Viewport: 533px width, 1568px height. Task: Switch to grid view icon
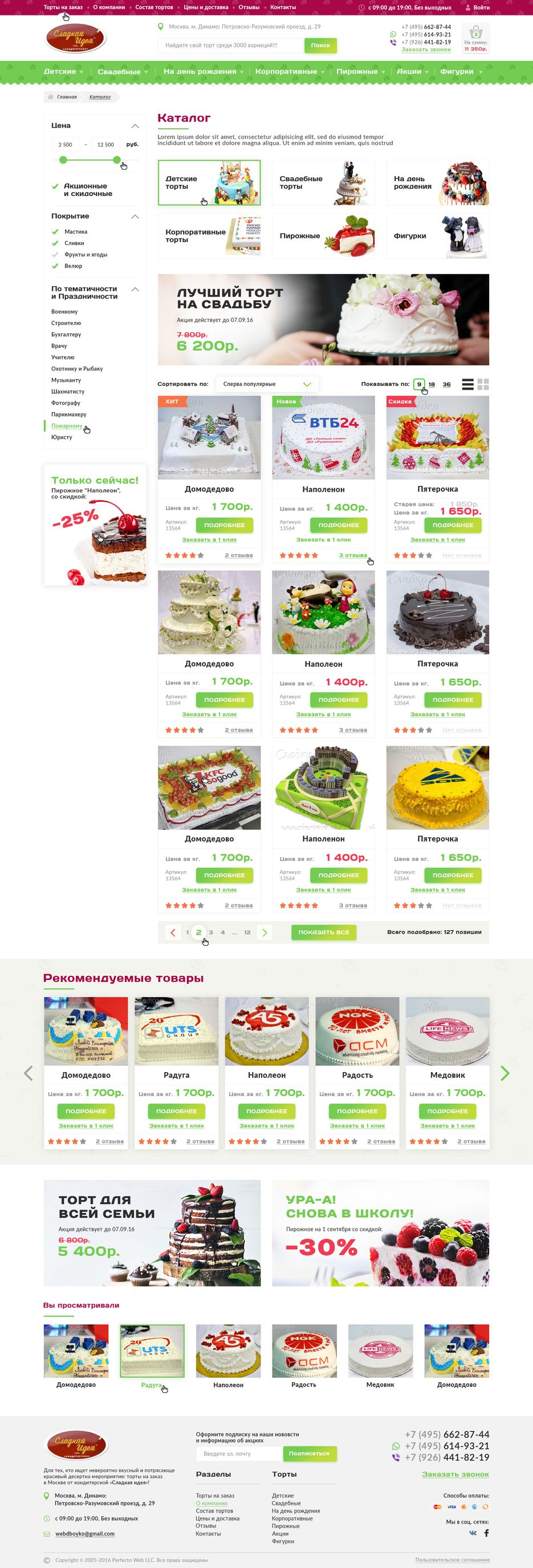pyautogui.click(x=483, y=384)
